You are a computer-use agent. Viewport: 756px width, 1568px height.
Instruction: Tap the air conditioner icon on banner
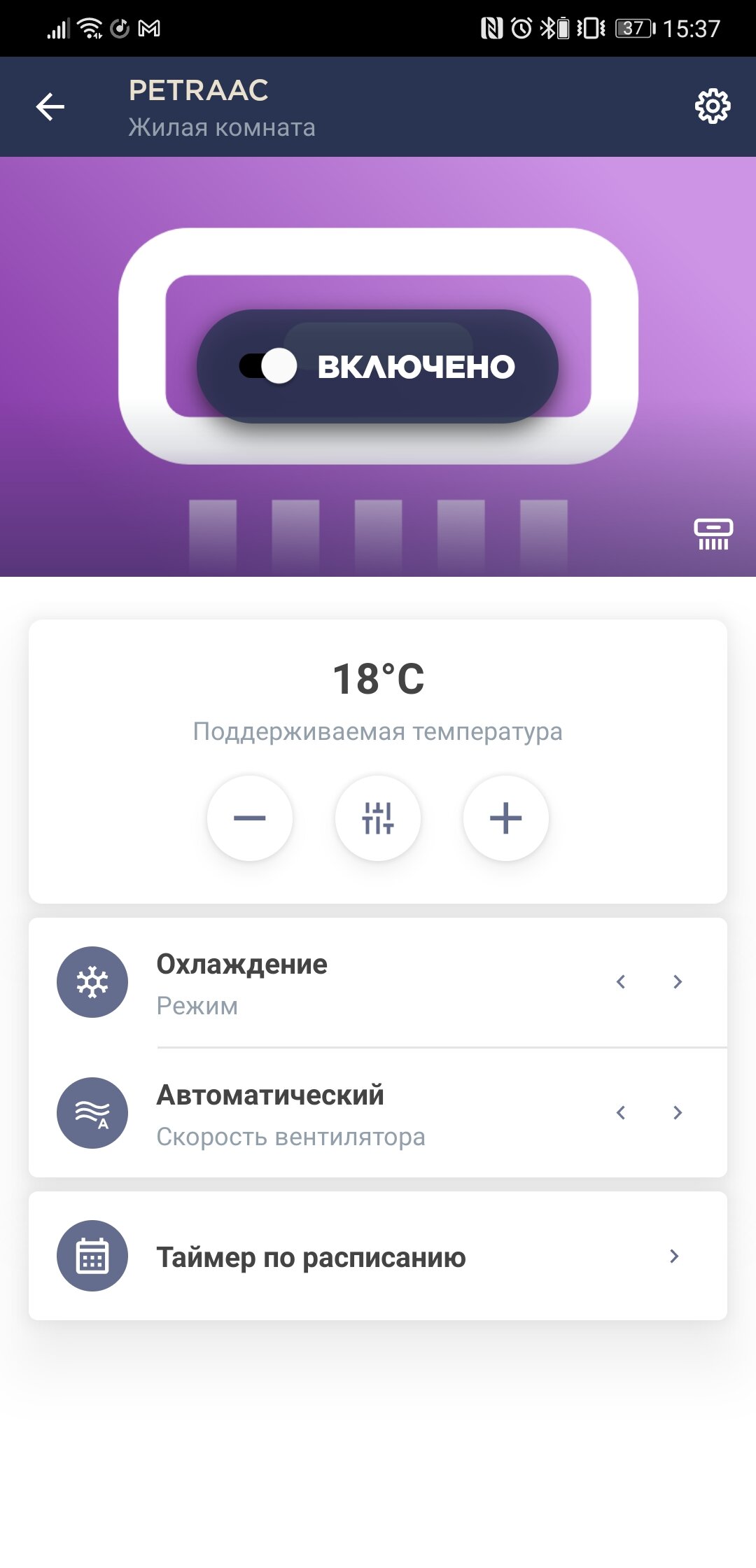(713, 534)
